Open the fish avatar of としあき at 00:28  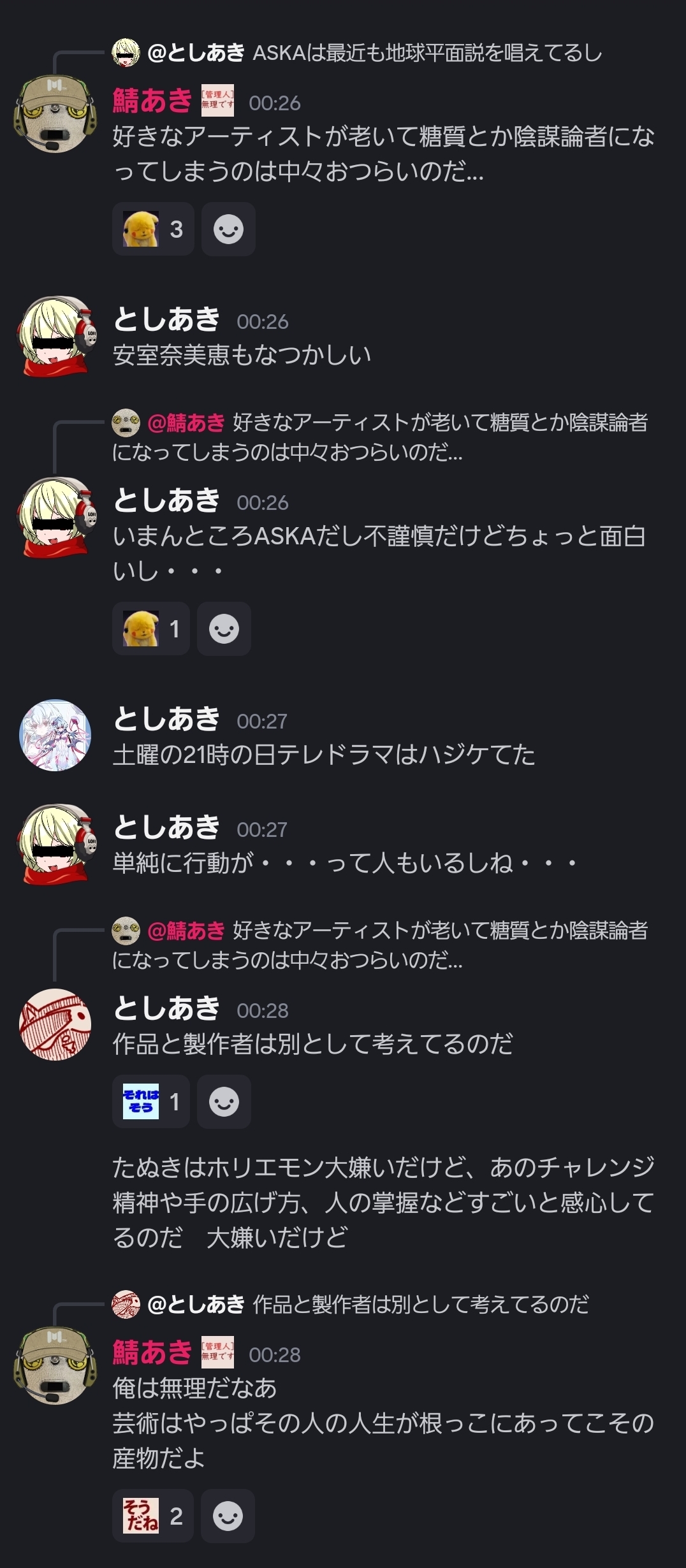tap(55, 1025)
